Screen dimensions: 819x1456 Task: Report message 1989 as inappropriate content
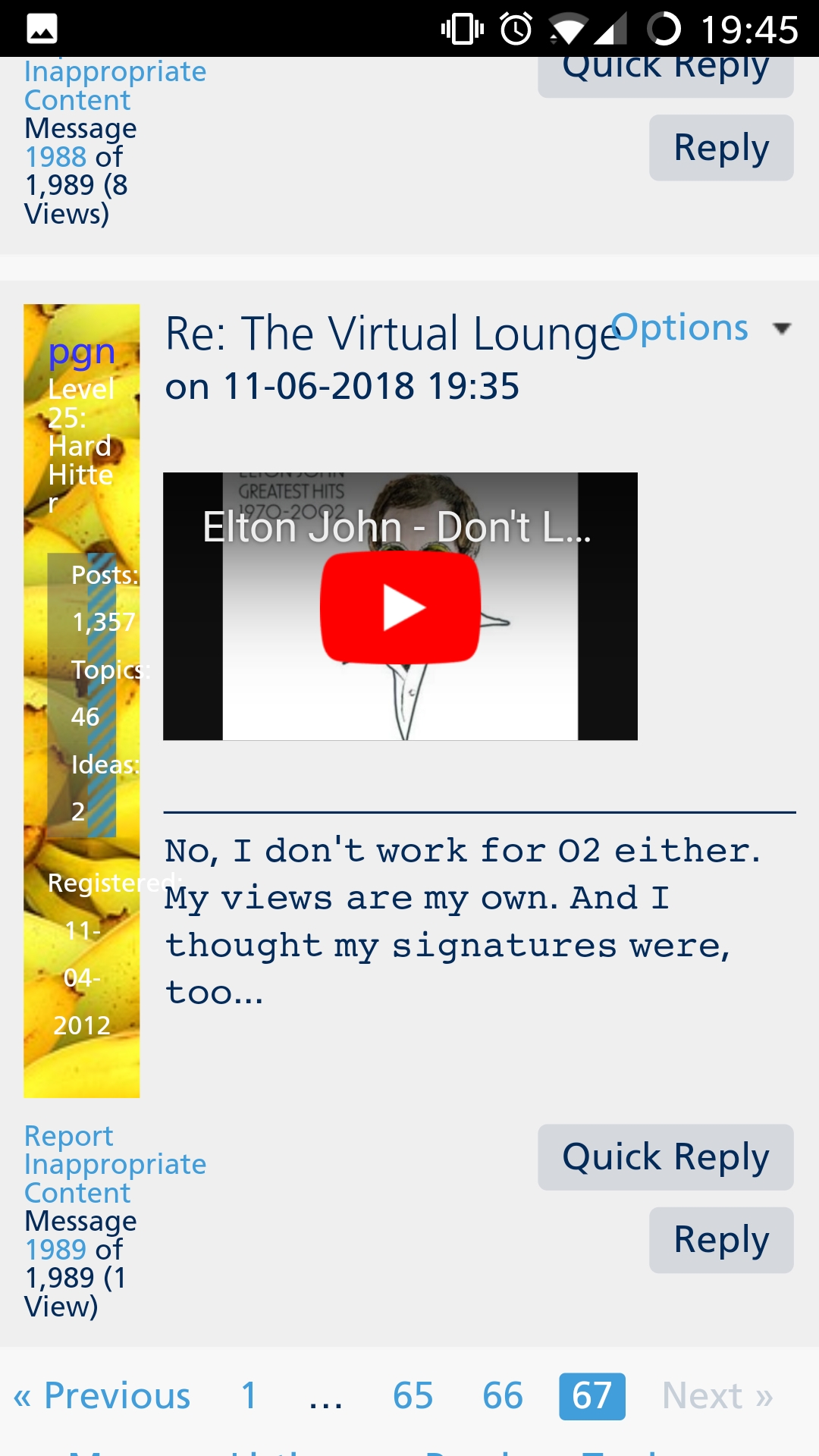click(x=114, y=1164)
